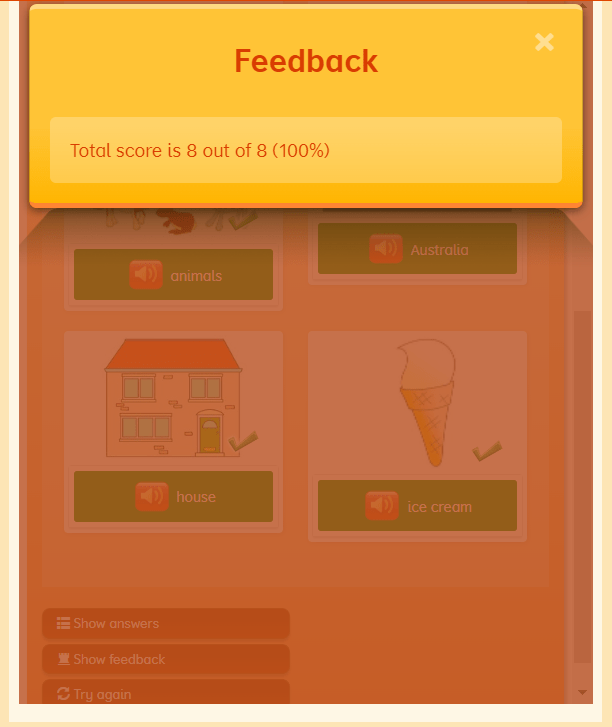Play audio for the word house

coord(152,496)
